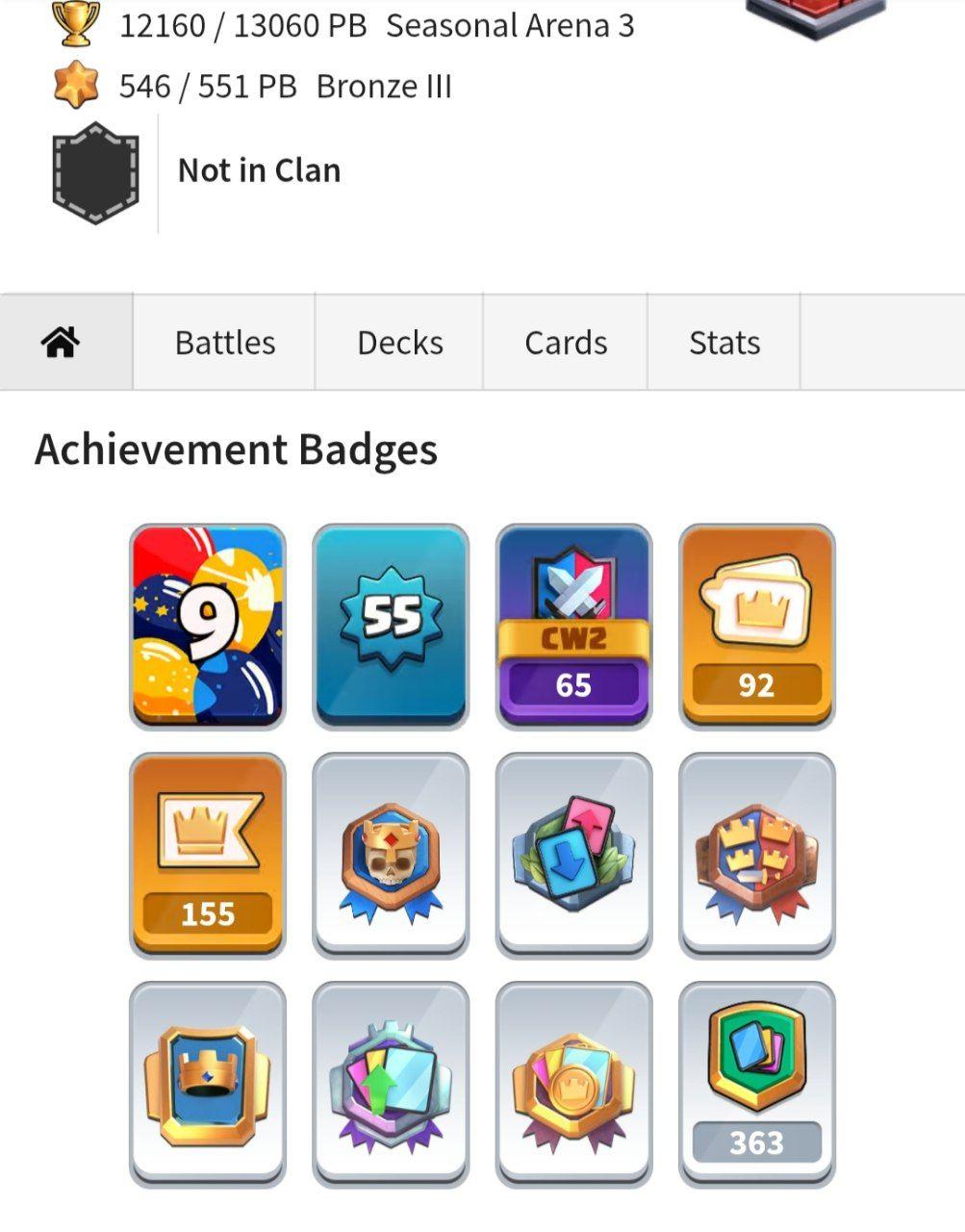The width and height of the screenshot is (965, 1232).
Task: Open the Not in Clan entry
Action: [x=259, y=170]
